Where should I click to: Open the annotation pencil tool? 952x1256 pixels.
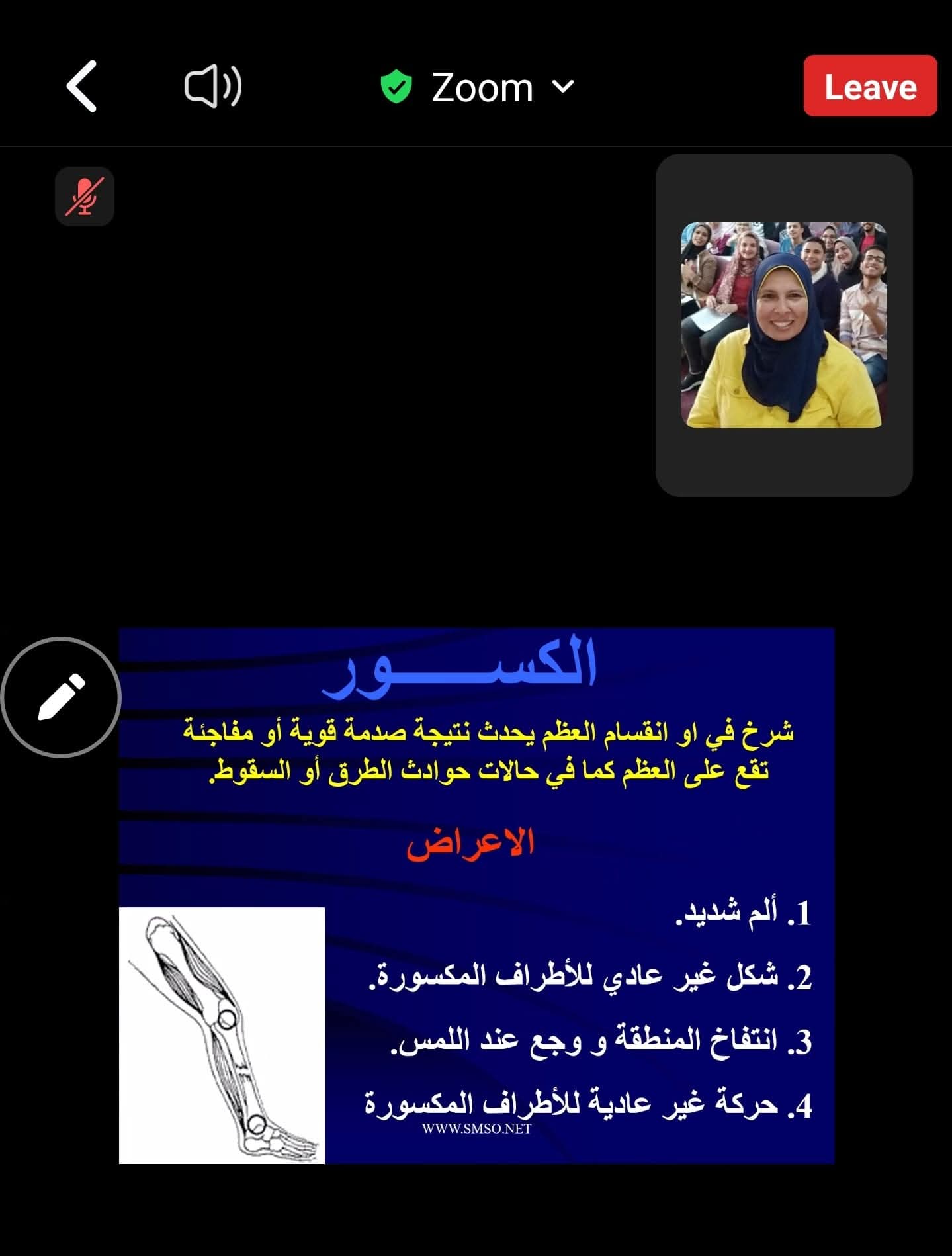click(61, 697)
